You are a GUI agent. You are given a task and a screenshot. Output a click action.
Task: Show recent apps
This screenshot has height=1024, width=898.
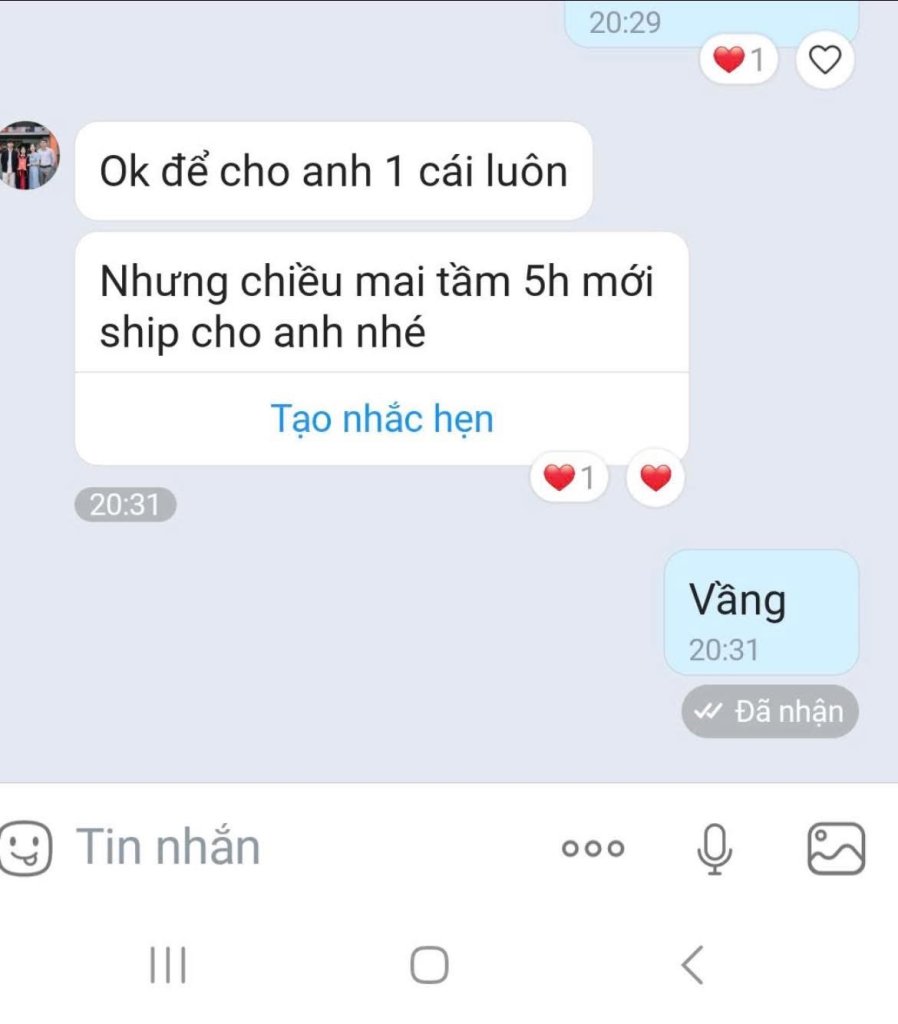[168, 965]
